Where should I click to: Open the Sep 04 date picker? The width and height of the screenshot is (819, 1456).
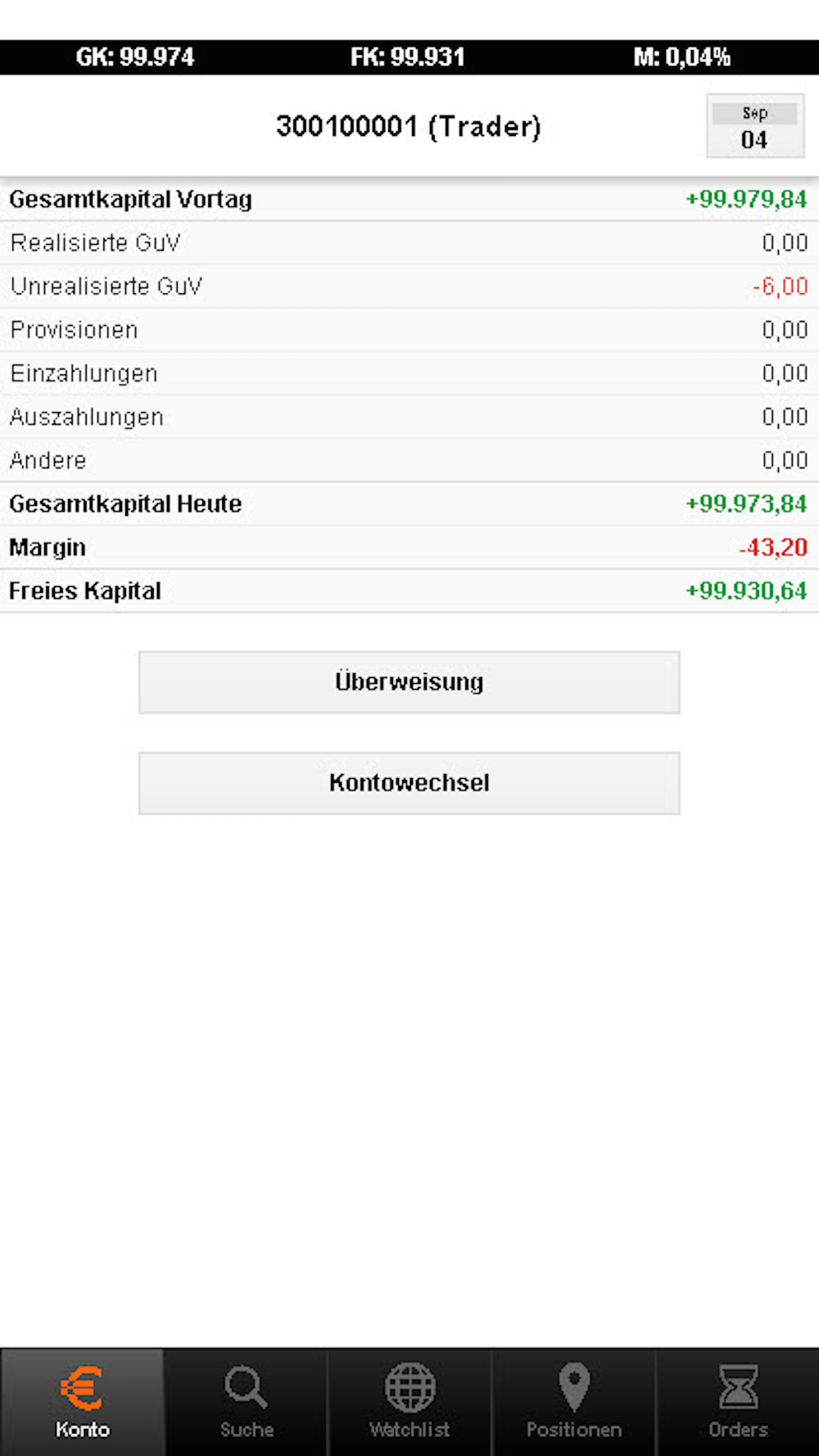pos(754,127)
